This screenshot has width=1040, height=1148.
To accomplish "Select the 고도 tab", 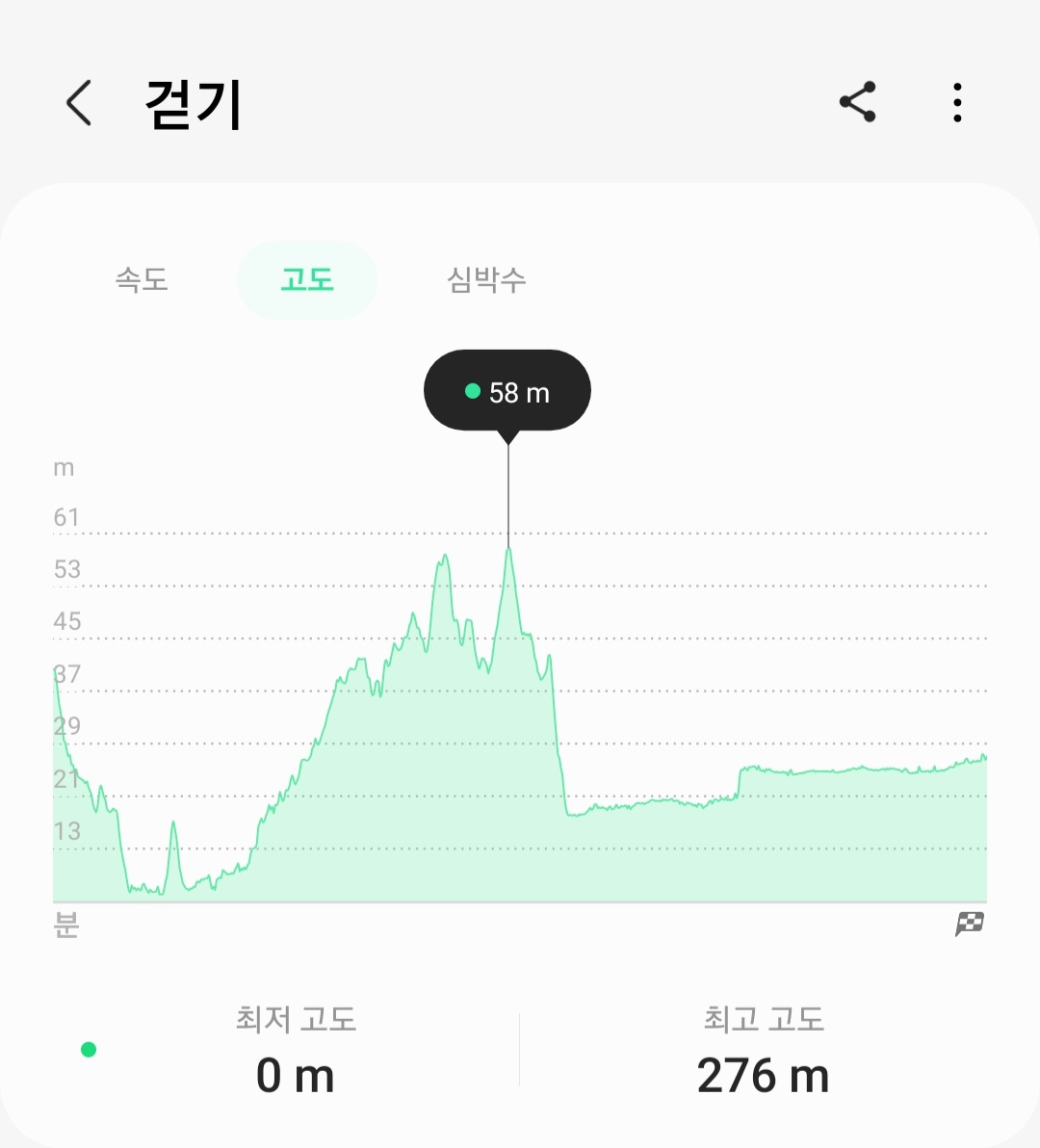I will pyautogui.click(x=306, y=280).
